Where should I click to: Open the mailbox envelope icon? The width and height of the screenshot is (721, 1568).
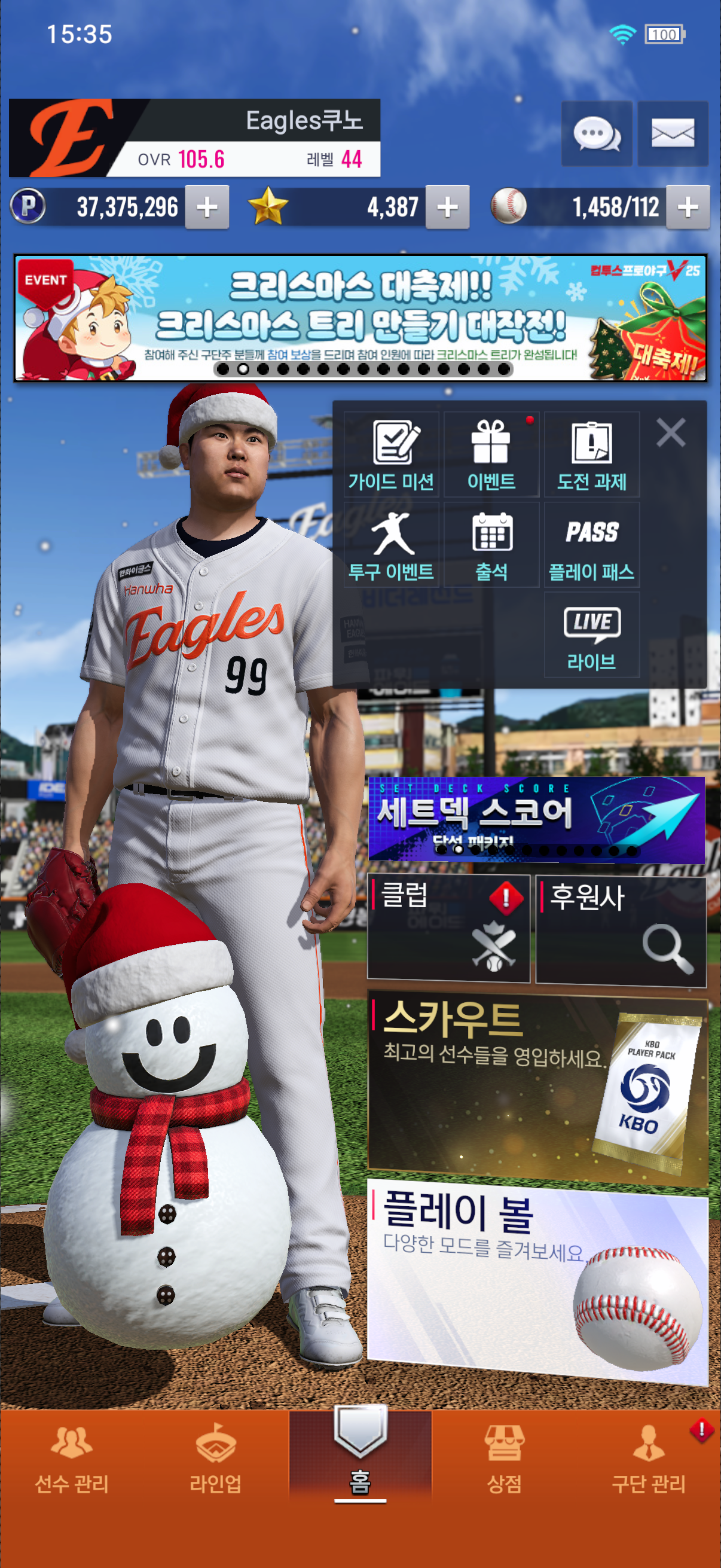coord(673,134)
